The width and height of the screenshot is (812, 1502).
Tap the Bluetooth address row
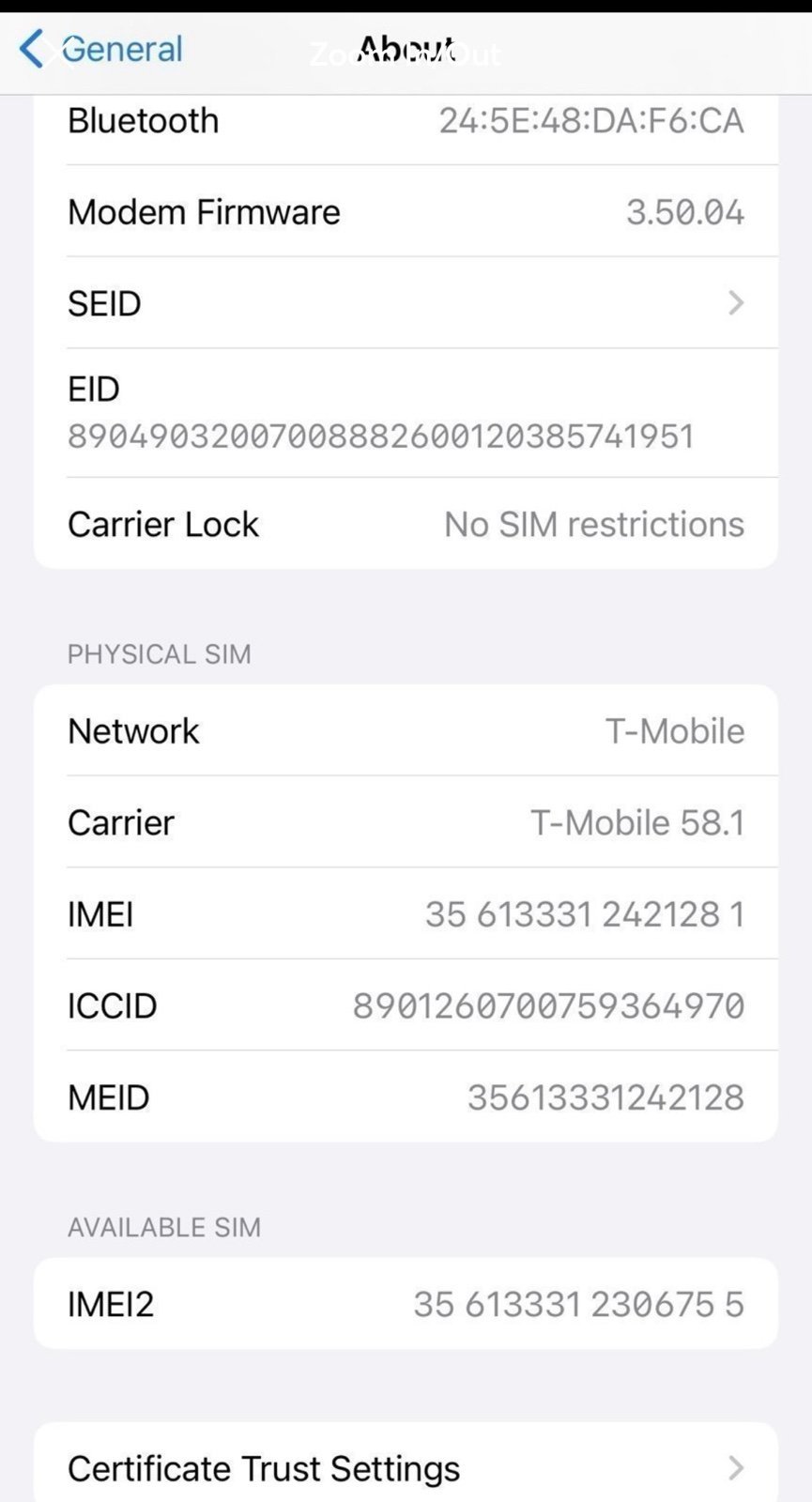(404, 120)
